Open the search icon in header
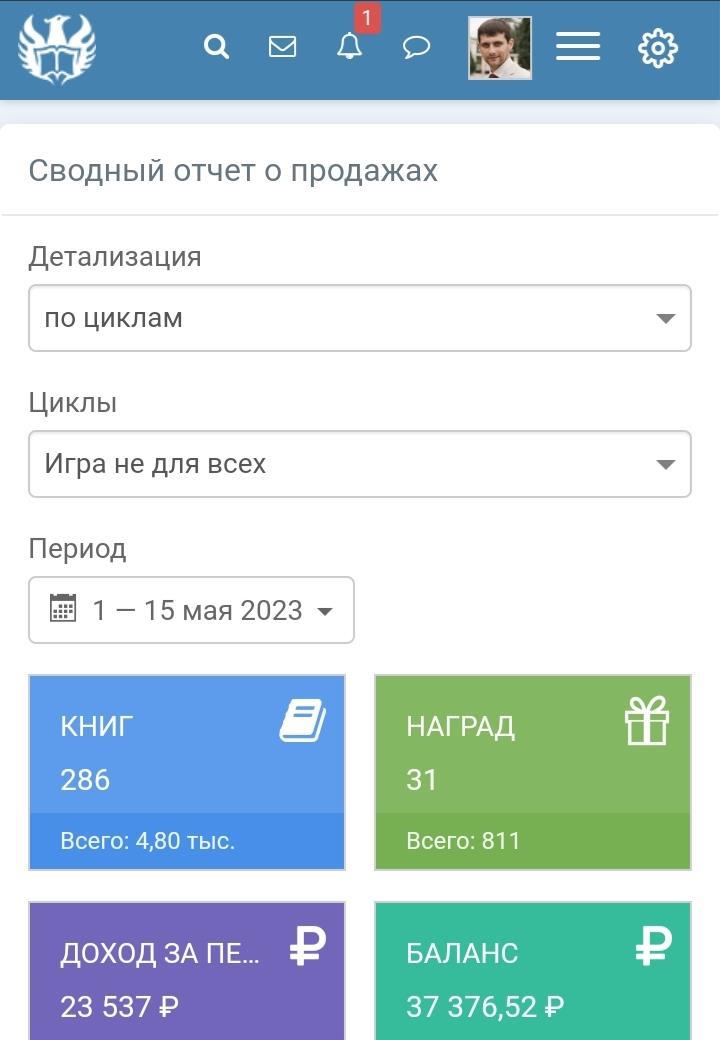This screenshot has width=720, height=1040. click(x=216, y=47)
